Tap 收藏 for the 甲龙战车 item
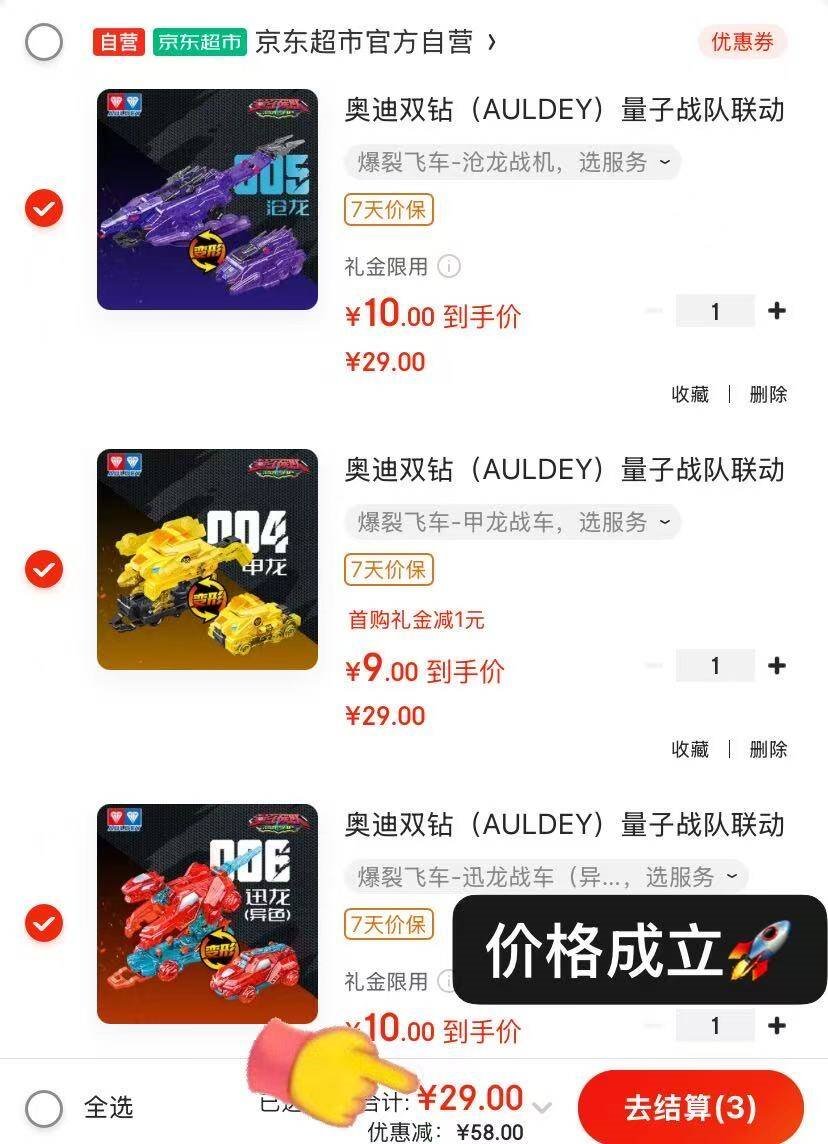Viewport: 828px width, 1144px height. [690, 749]
